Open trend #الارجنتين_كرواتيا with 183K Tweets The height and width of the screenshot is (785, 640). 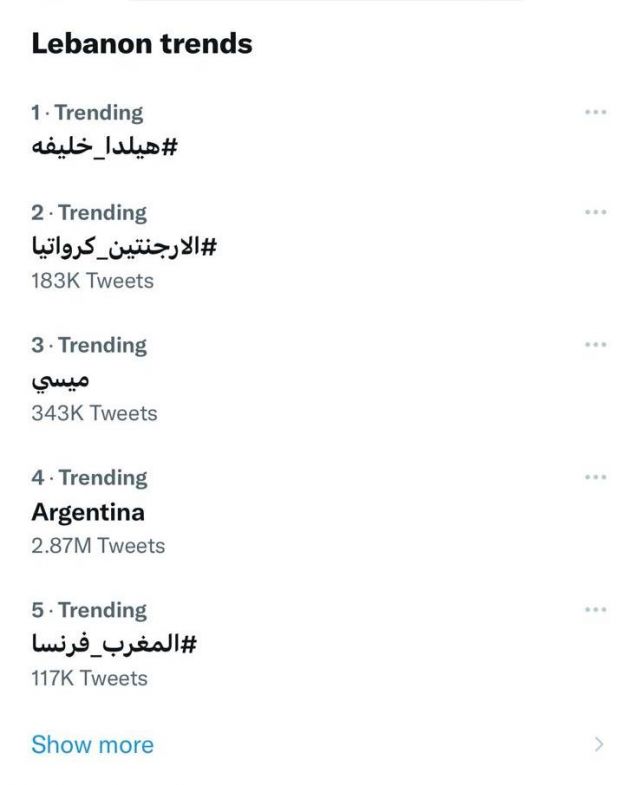tap(123, 246)
